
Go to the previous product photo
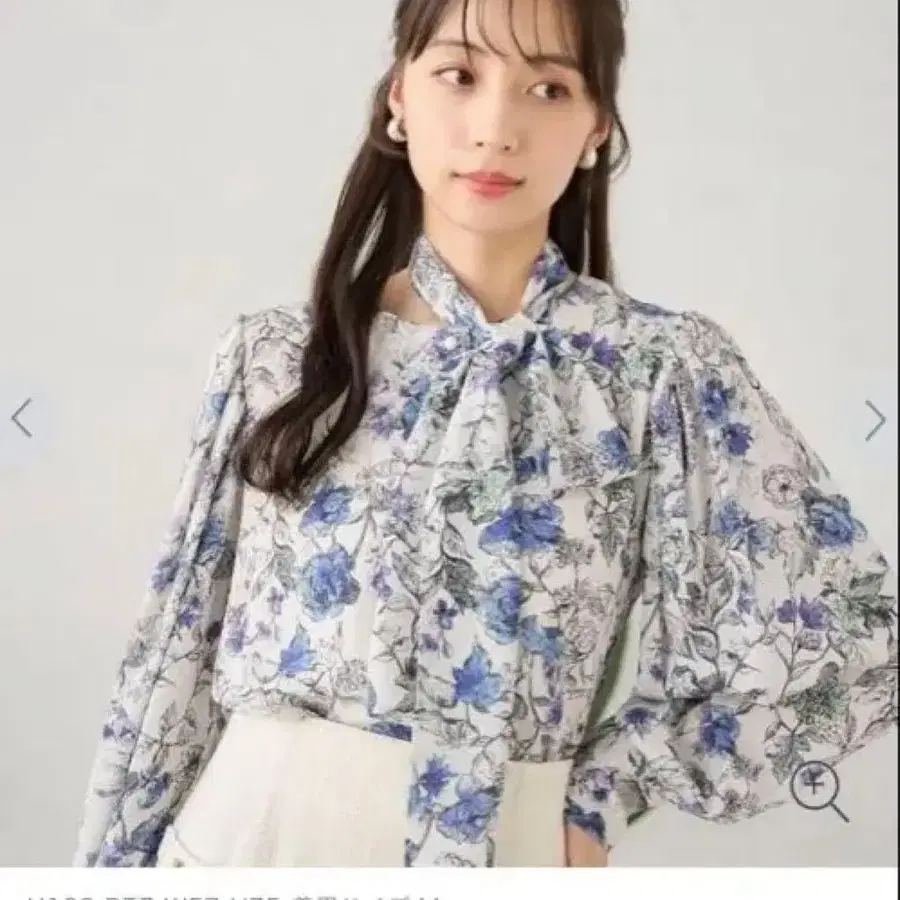pos(21,418)
